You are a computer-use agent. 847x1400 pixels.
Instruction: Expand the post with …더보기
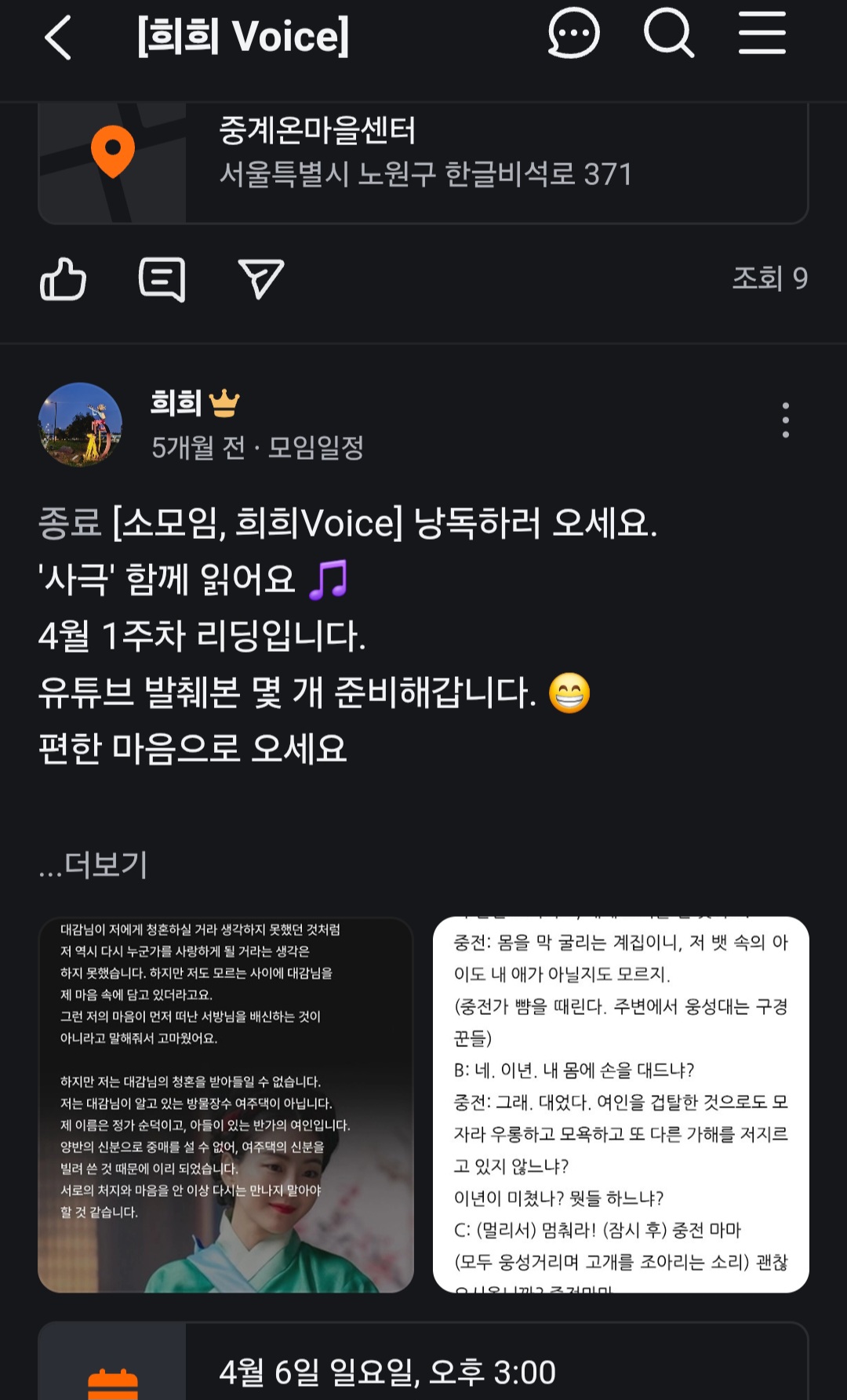point(93,865)
